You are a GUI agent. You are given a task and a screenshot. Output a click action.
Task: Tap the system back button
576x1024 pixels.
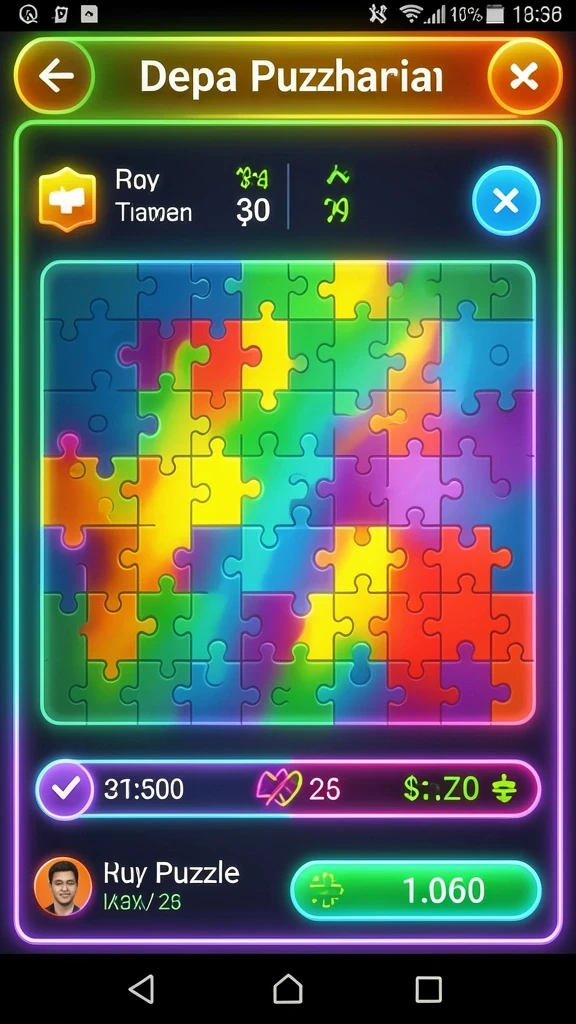click(x=142, y=989)
